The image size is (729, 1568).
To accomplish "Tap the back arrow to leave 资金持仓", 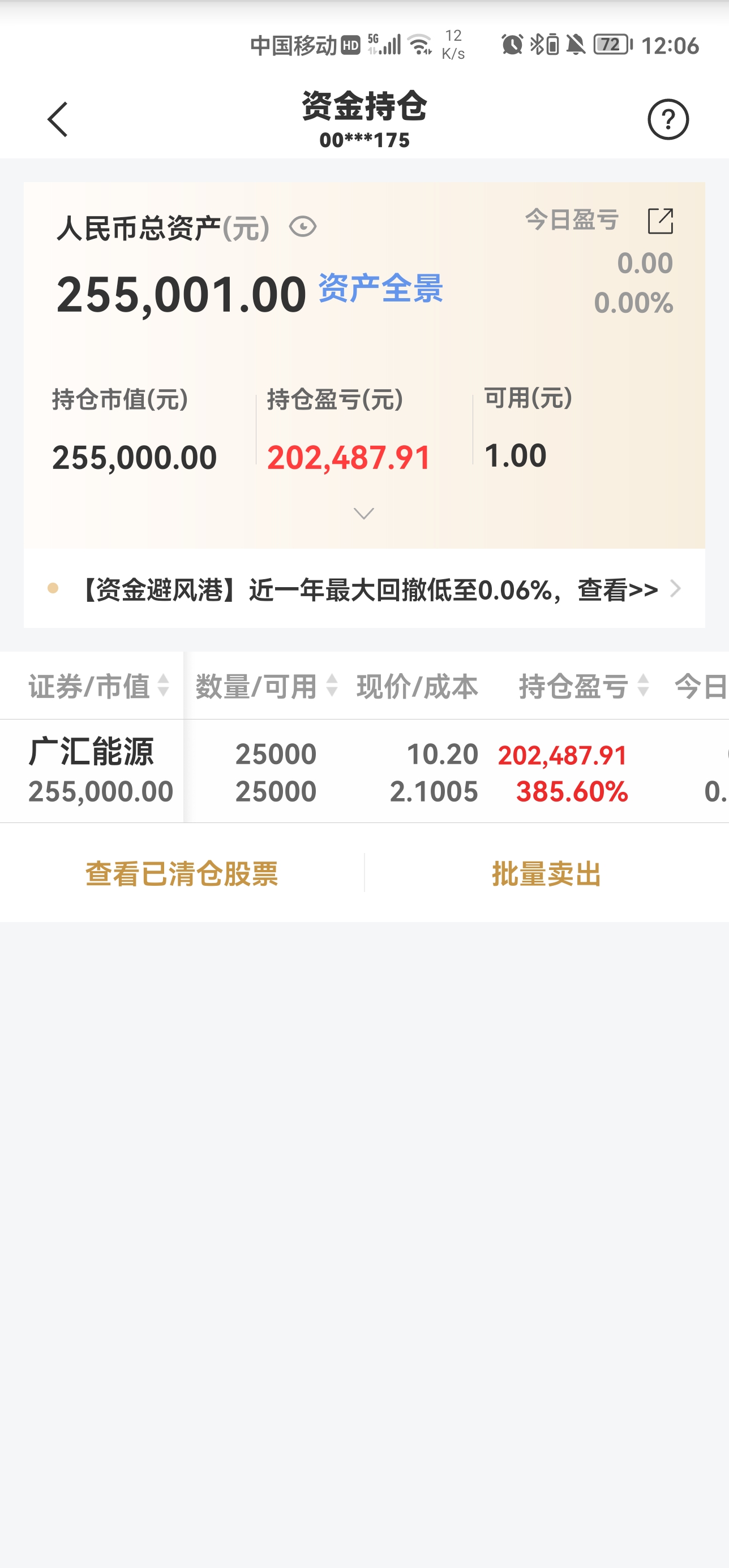I will (58, 119).
